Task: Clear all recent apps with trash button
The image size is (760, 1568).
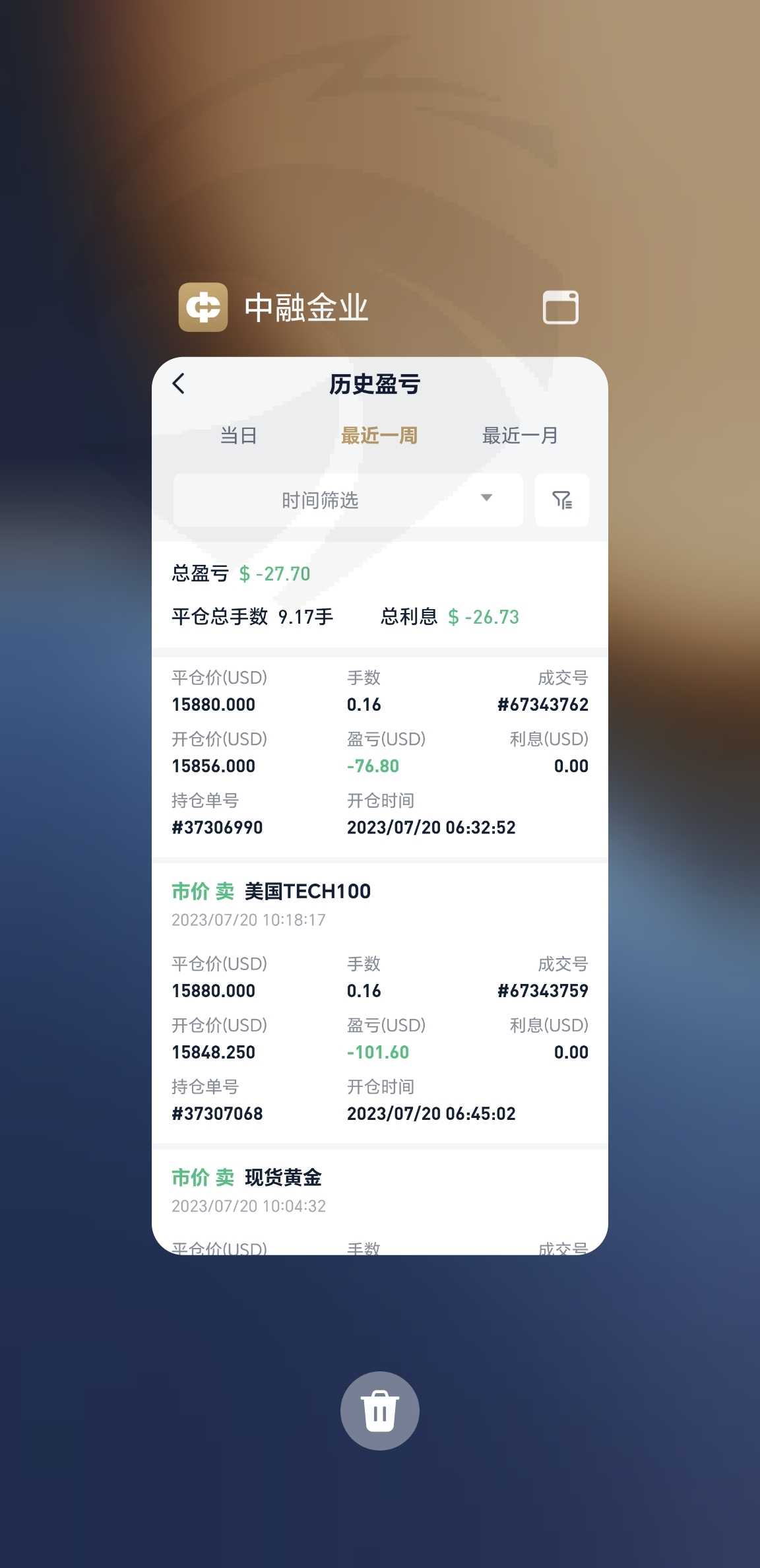Action: point(379,1410)
